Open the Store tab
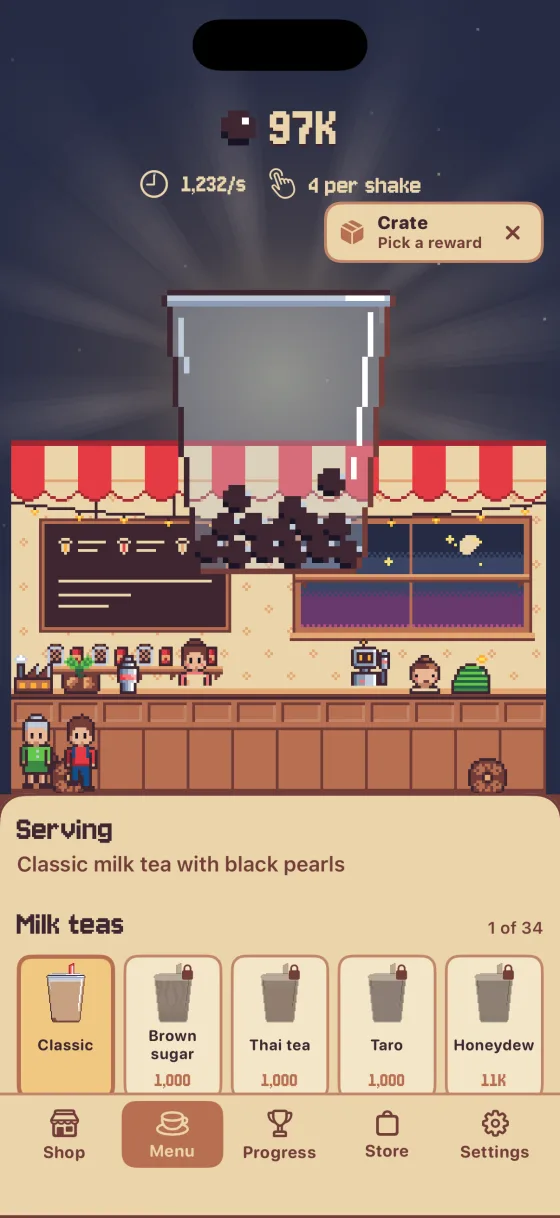Image resolution: width=560 pixels, height=1218 pixels. 387,1135
